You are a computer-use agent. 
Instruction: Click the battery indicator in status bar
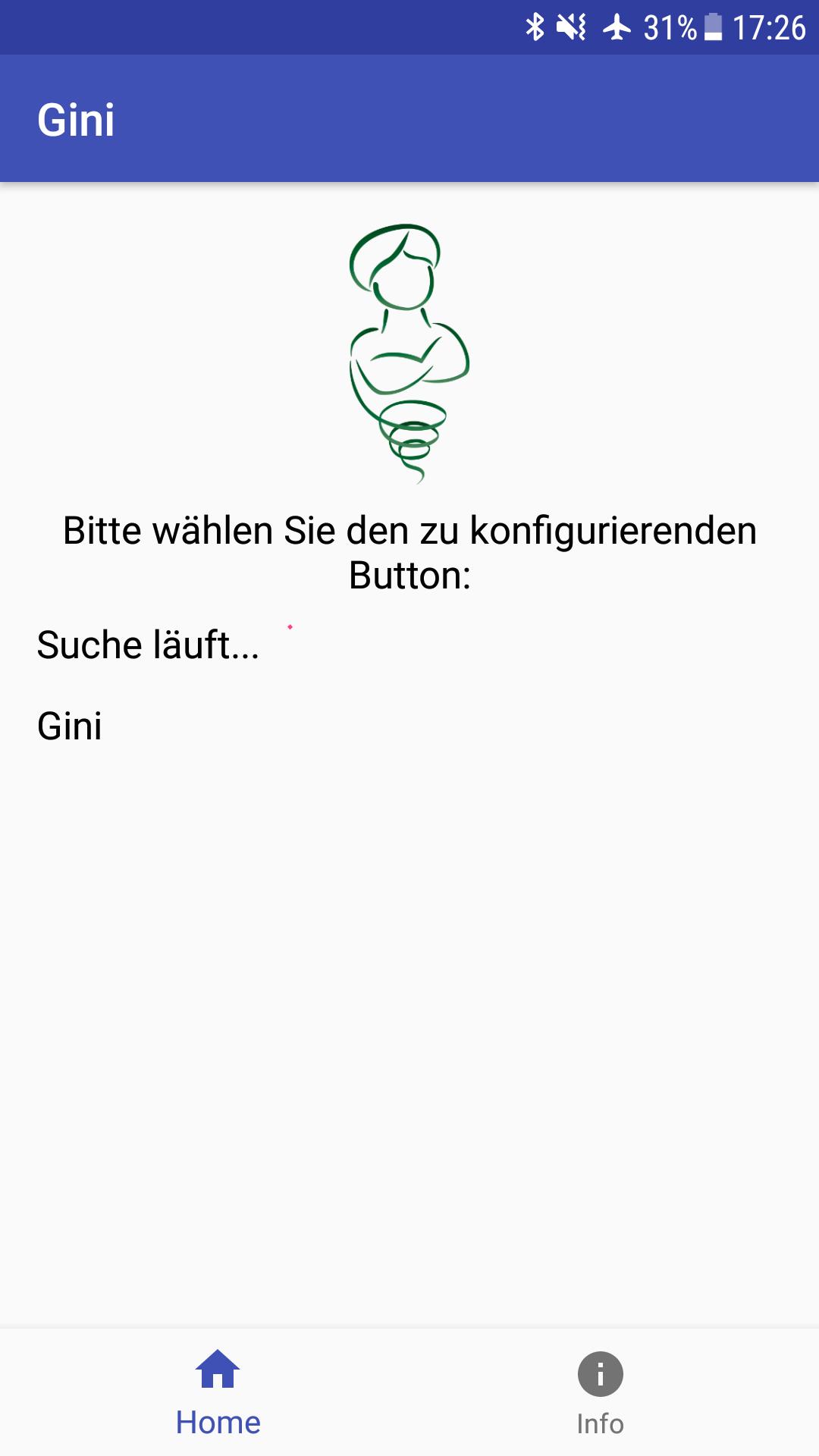[711, 25]
